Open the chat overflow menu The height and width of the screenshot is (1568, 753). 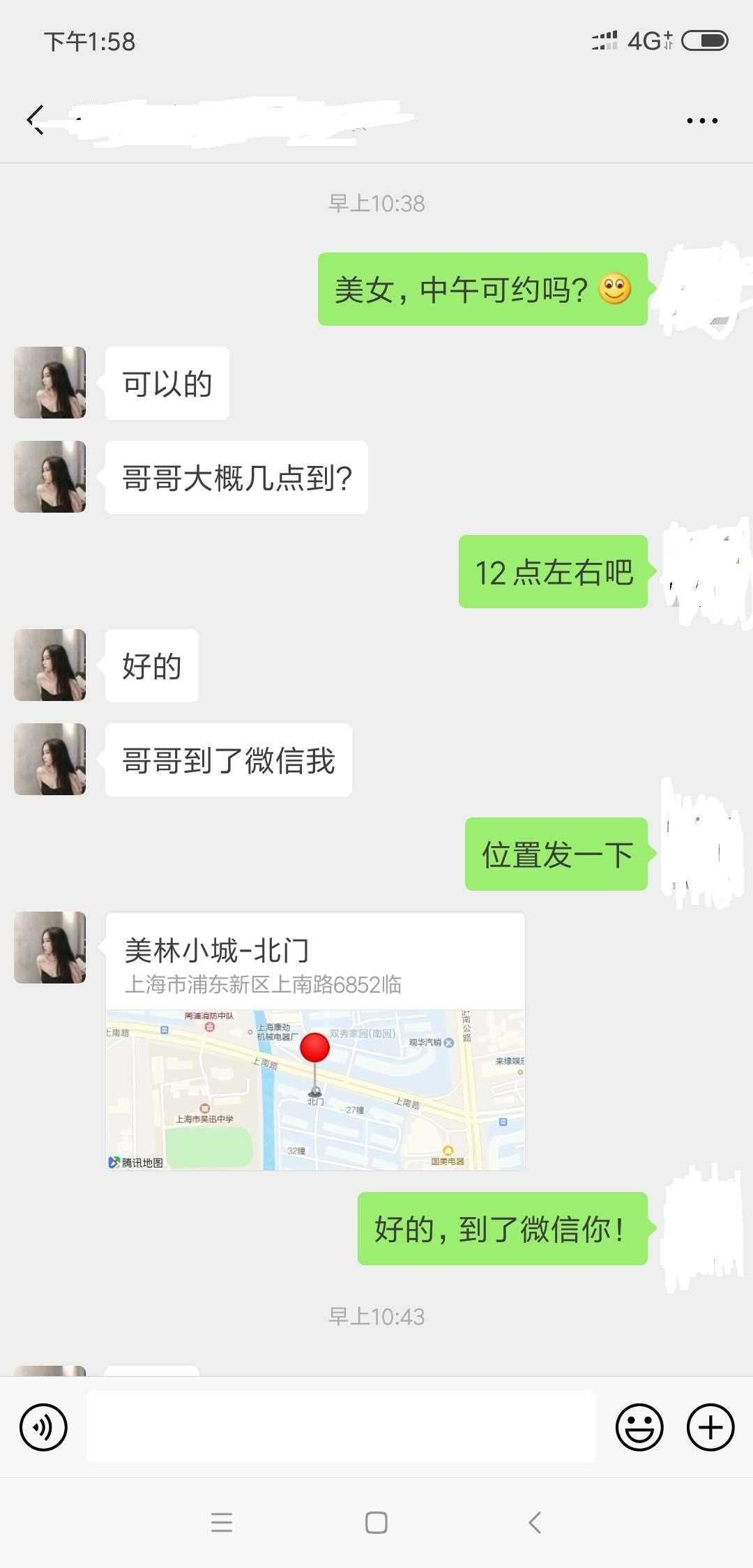coord(701,121)
